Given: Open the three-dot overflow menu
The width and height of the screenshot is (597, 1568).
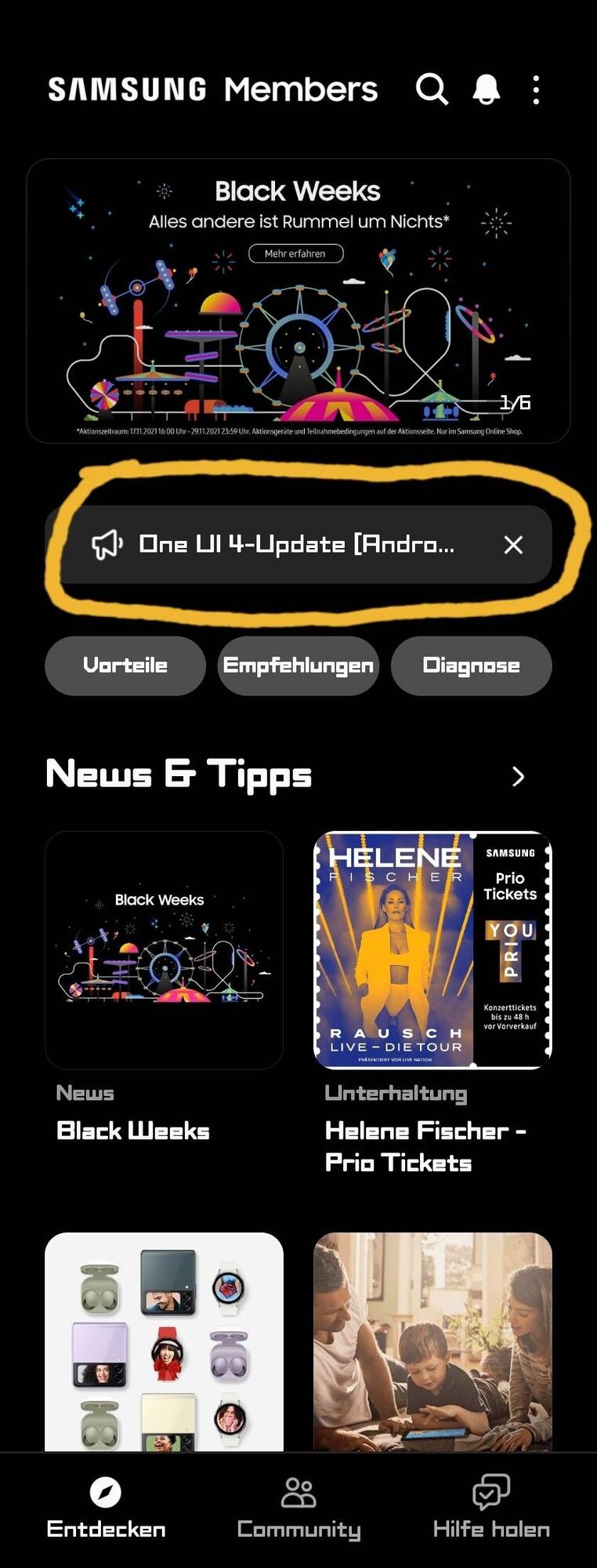Looking at the screenshot, I should coord(536,90).
